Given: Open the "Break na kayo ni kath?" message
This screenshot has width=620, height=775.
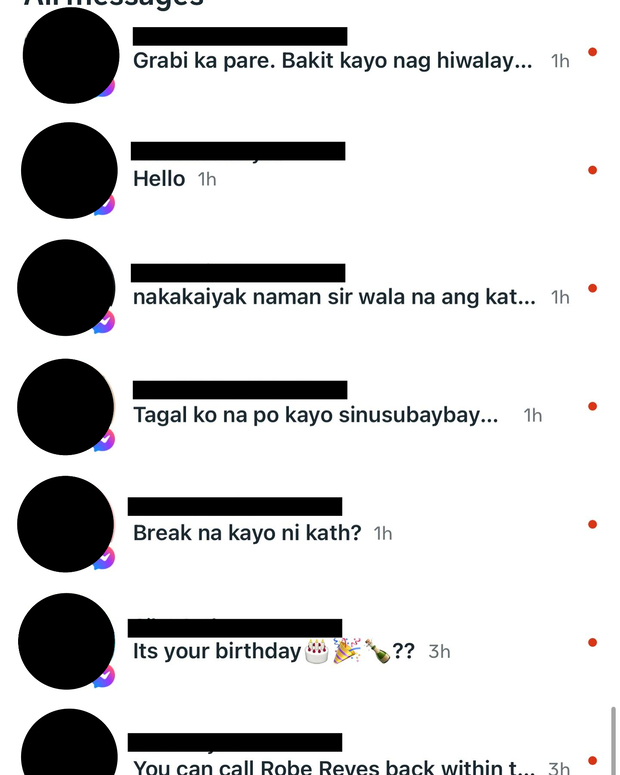Looking at the screenshot, I should tap(247, 533).
